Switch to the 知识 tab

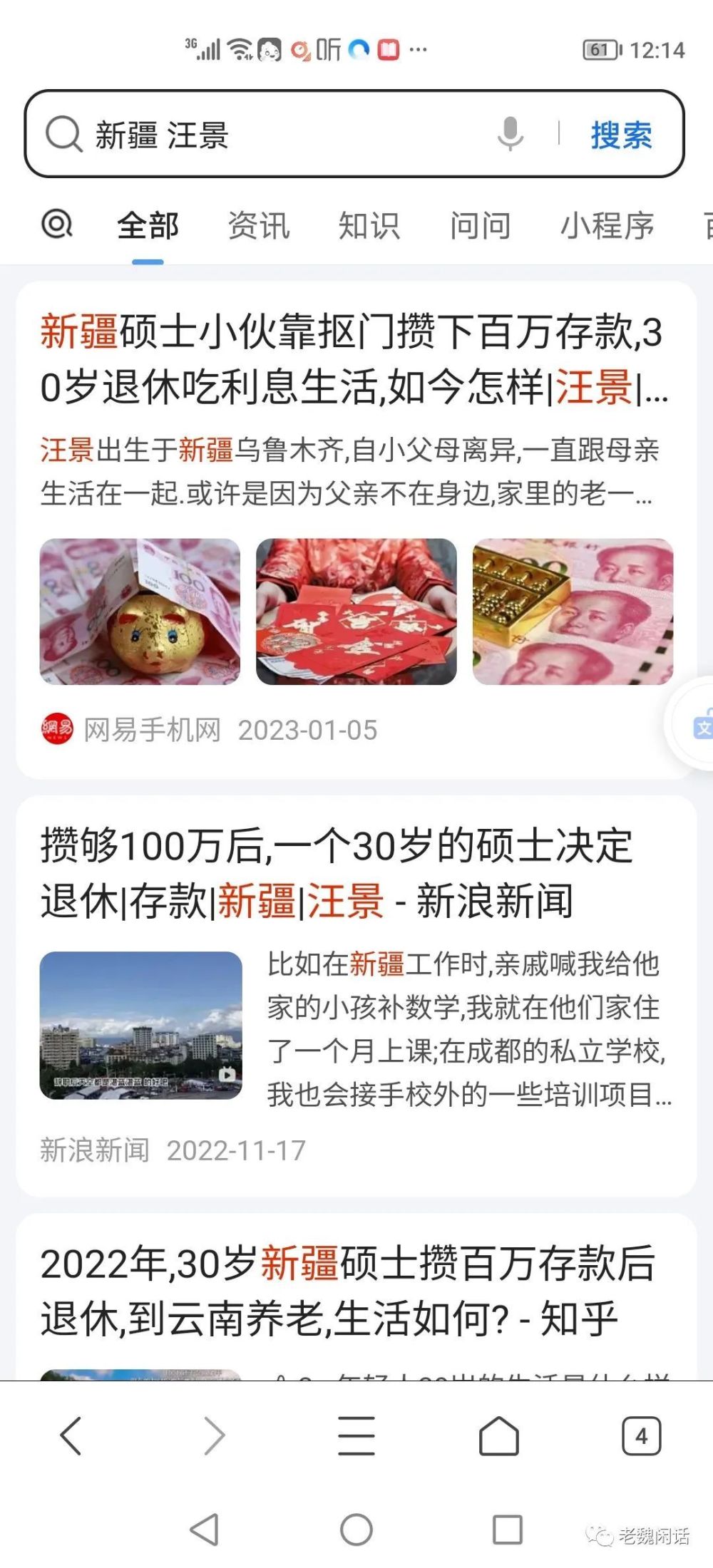coord(369,226)
